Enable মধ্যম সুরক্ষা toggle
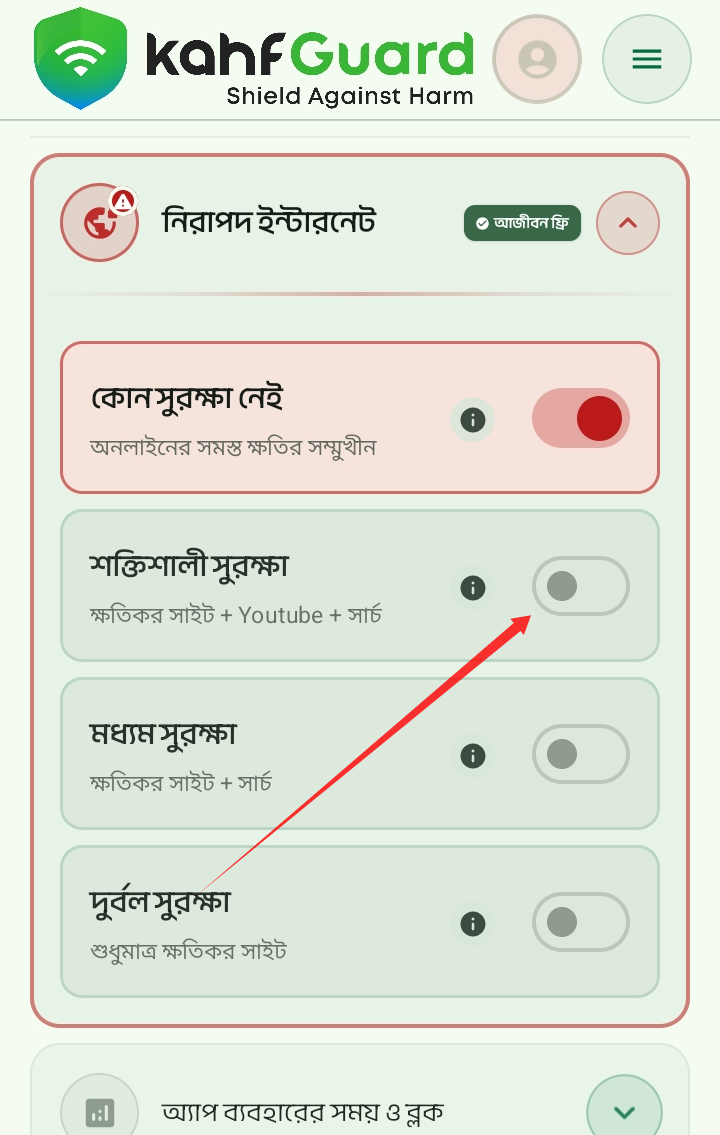720x1135 pixels. point(581,754)
